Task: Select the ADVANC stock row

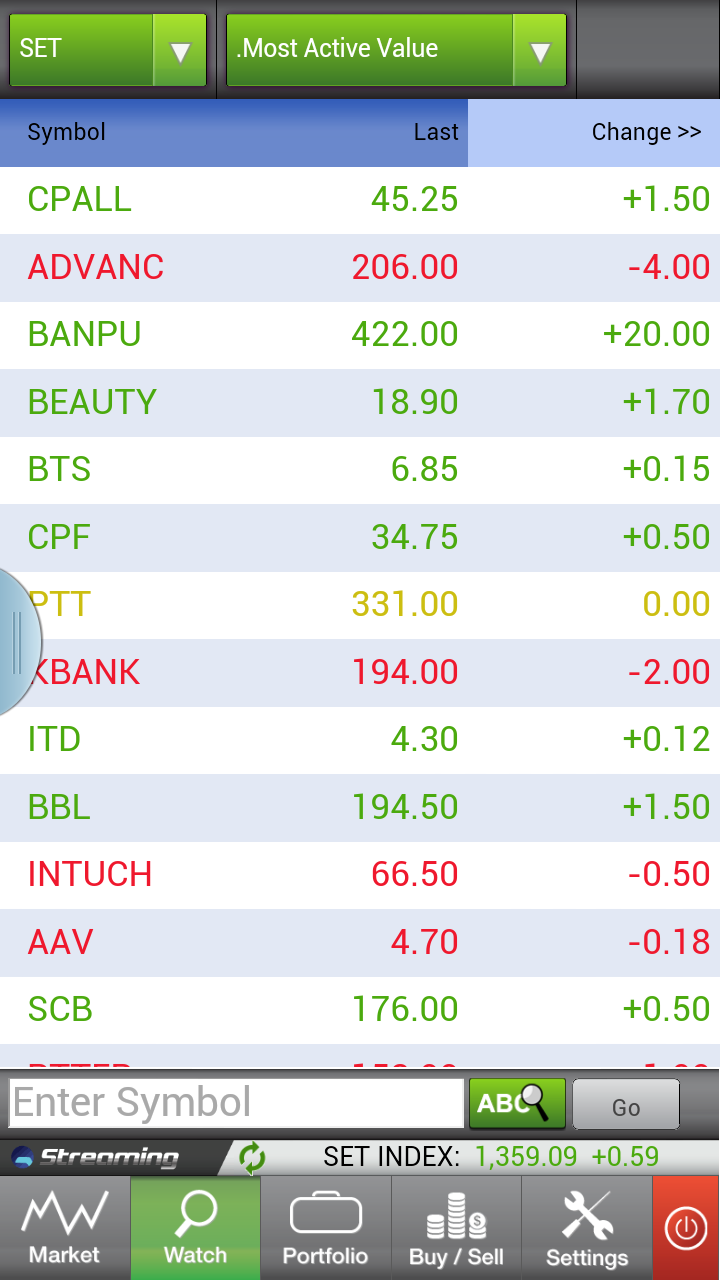Action: point(360,268)
